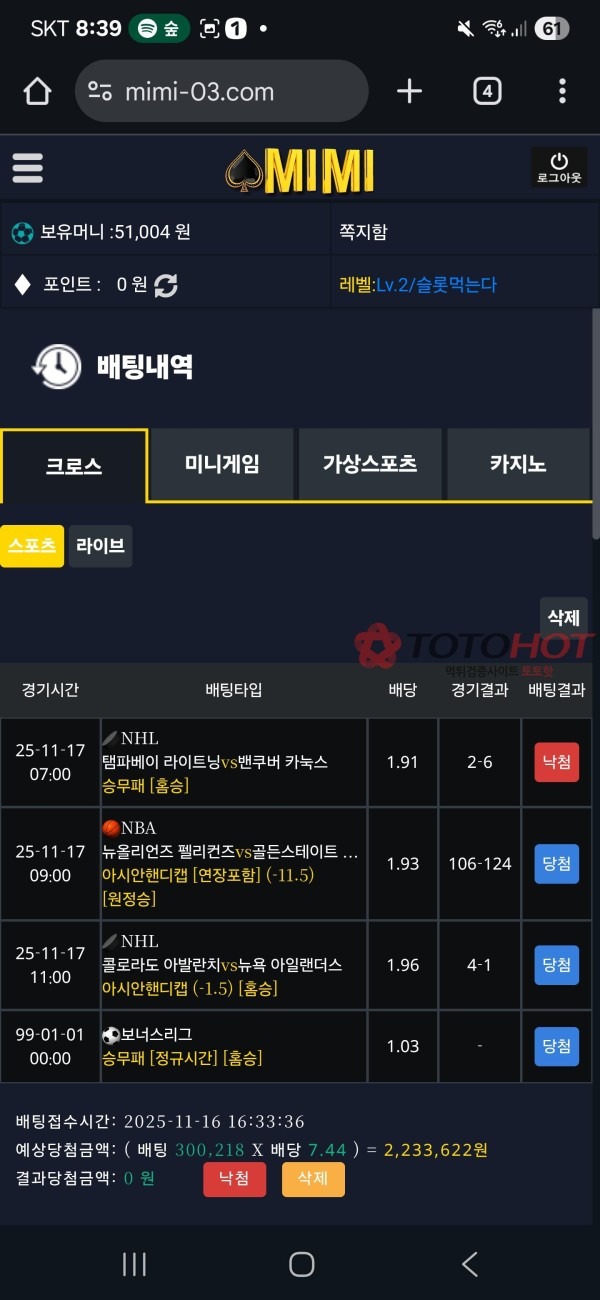Go to the browser home page
Image resolution: width=600 pixels, height=1300 pixels.
(x=37, y=92)
